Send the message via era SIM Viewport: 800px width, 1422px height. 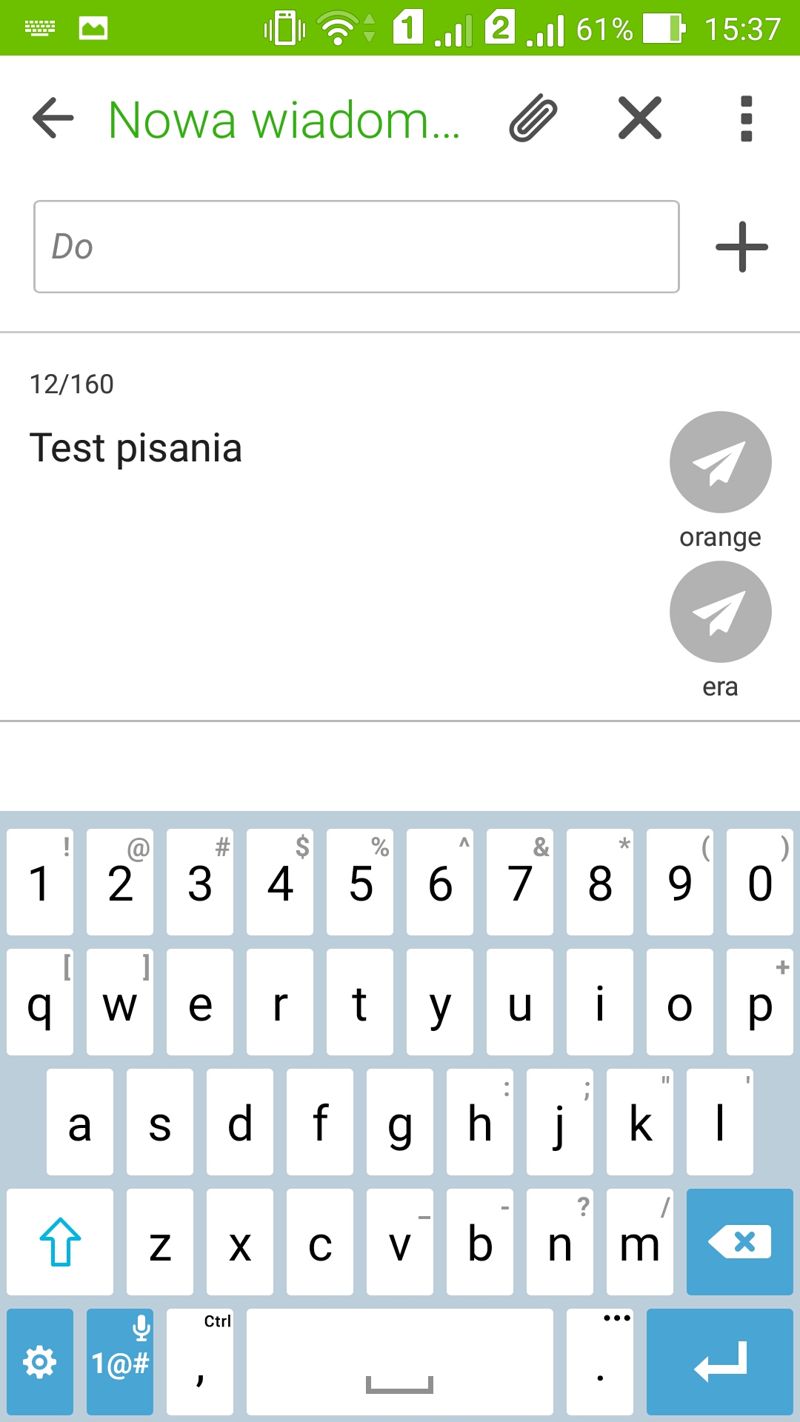[x=720, y=612]
